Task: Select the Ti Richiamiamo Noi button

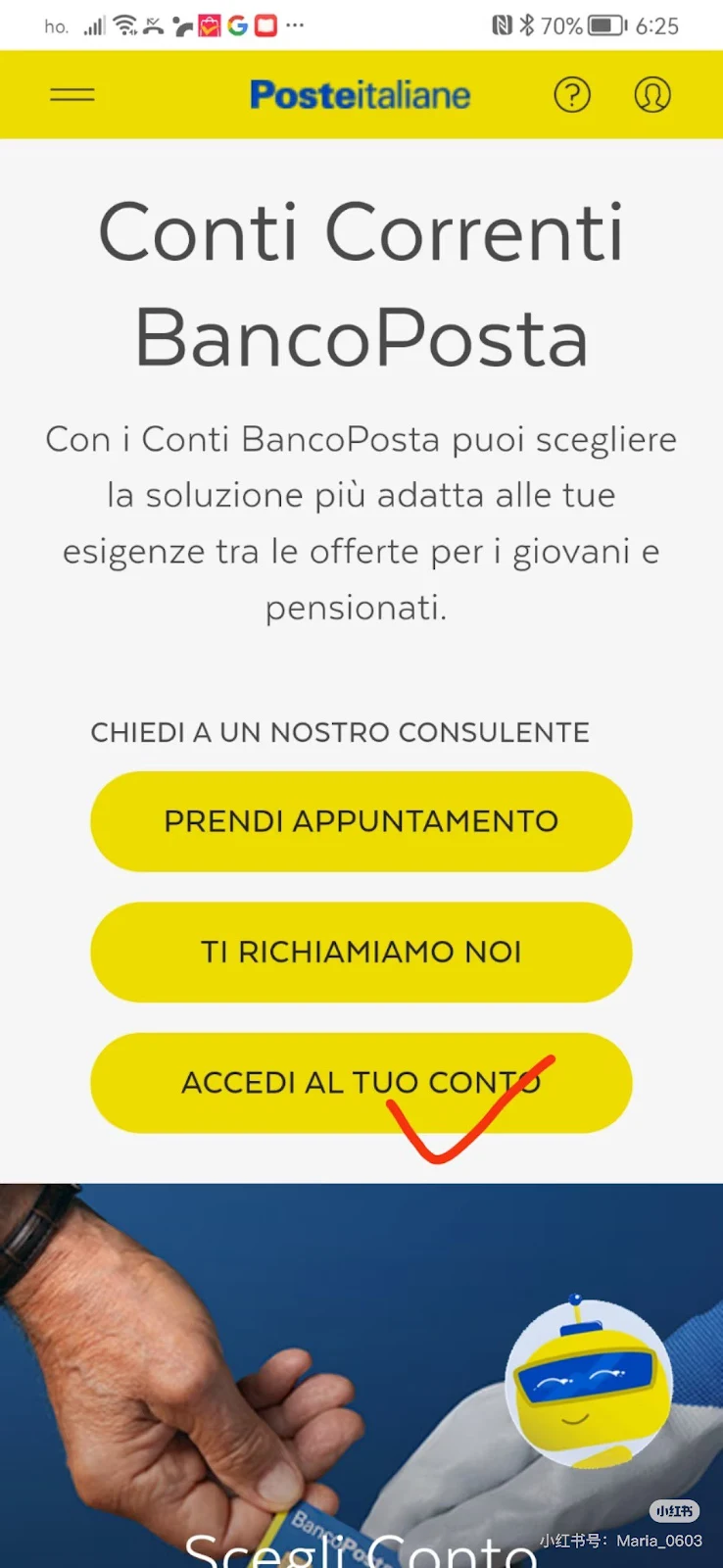Action: coord(361,952)
